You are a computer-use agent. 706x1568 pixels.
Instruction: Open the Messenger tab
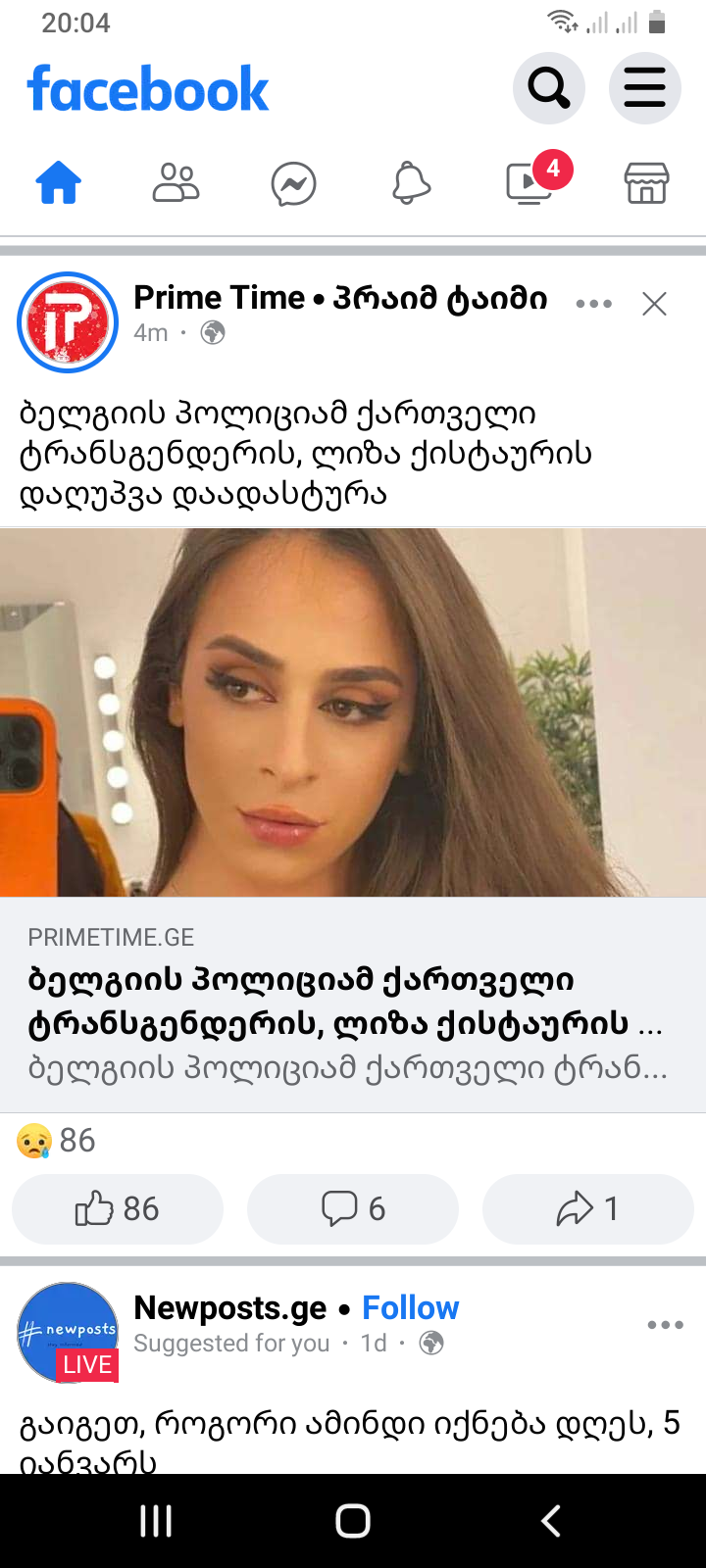tap(293, 184)
